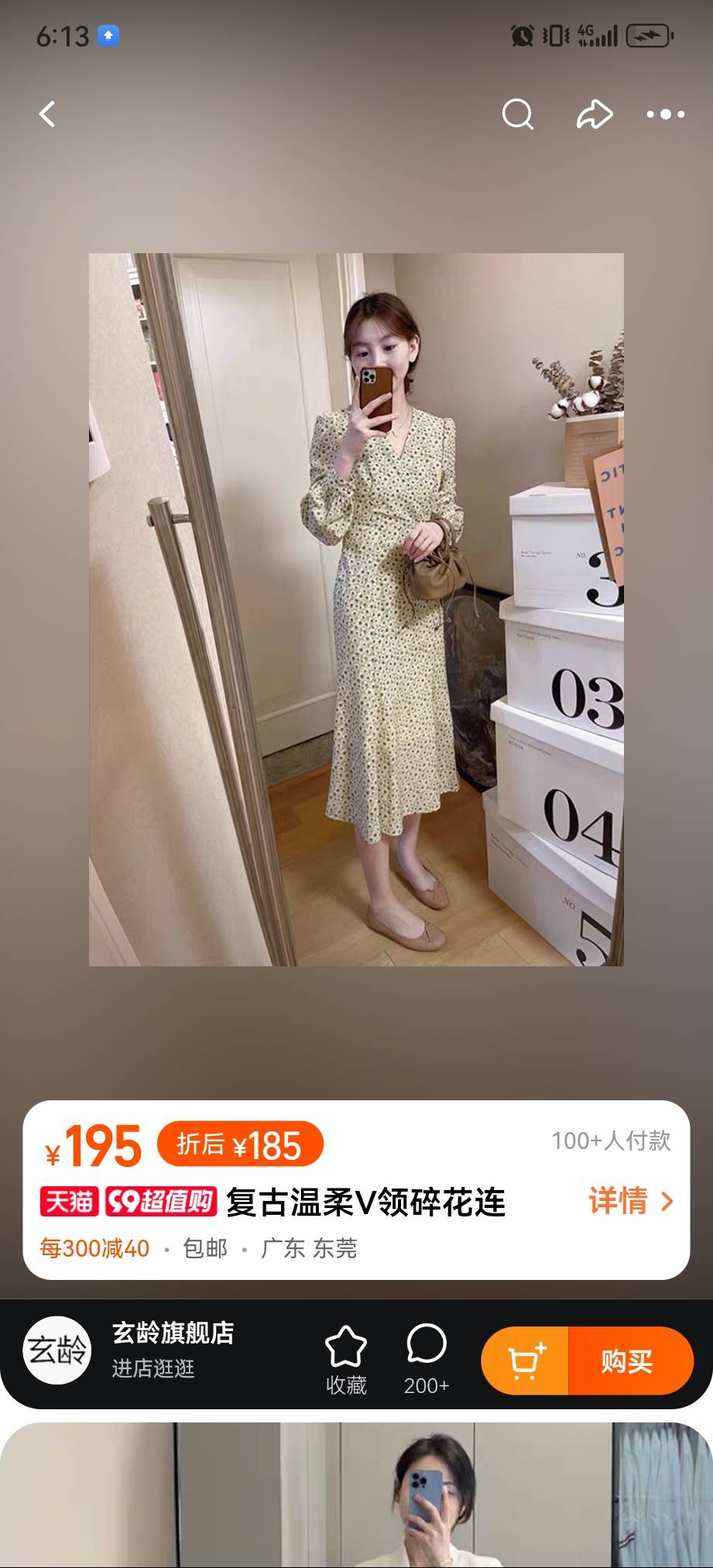
Task: Open the 玄龄旗舰店 store page
Action: point(172,1348)
